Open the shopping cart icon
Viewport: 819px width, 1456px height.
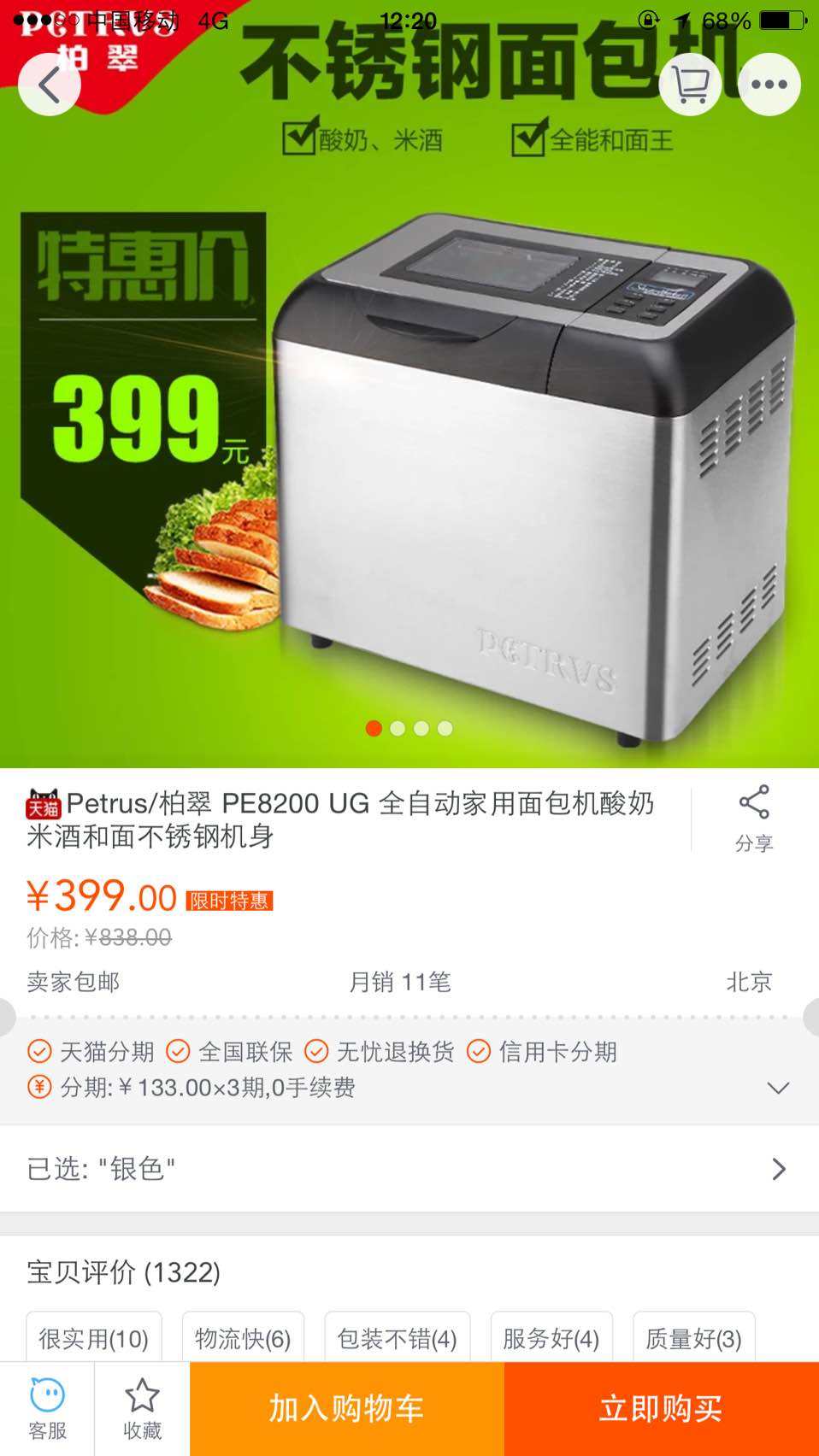[691, 85]
